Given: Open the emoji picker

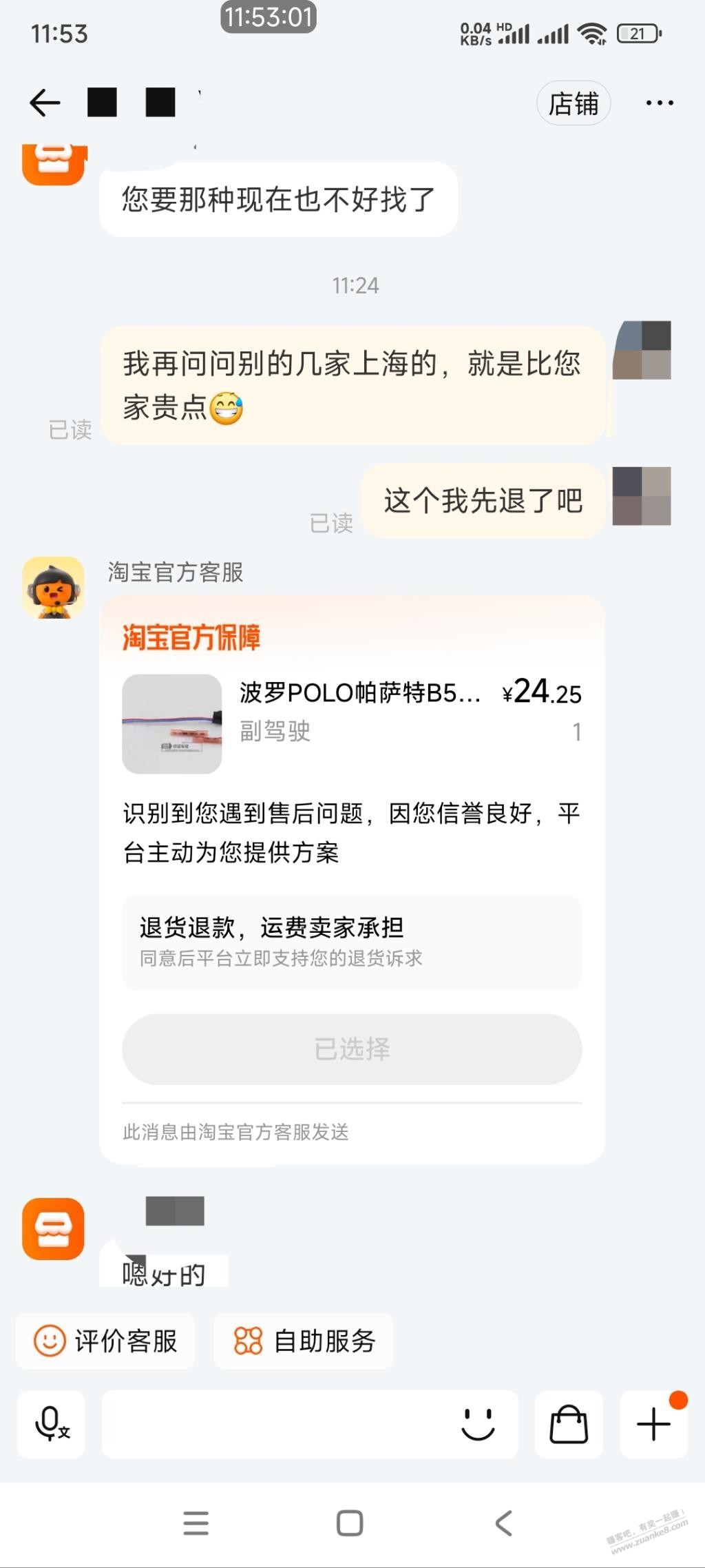Looking at the screenshot, I should coord(477,1424).
